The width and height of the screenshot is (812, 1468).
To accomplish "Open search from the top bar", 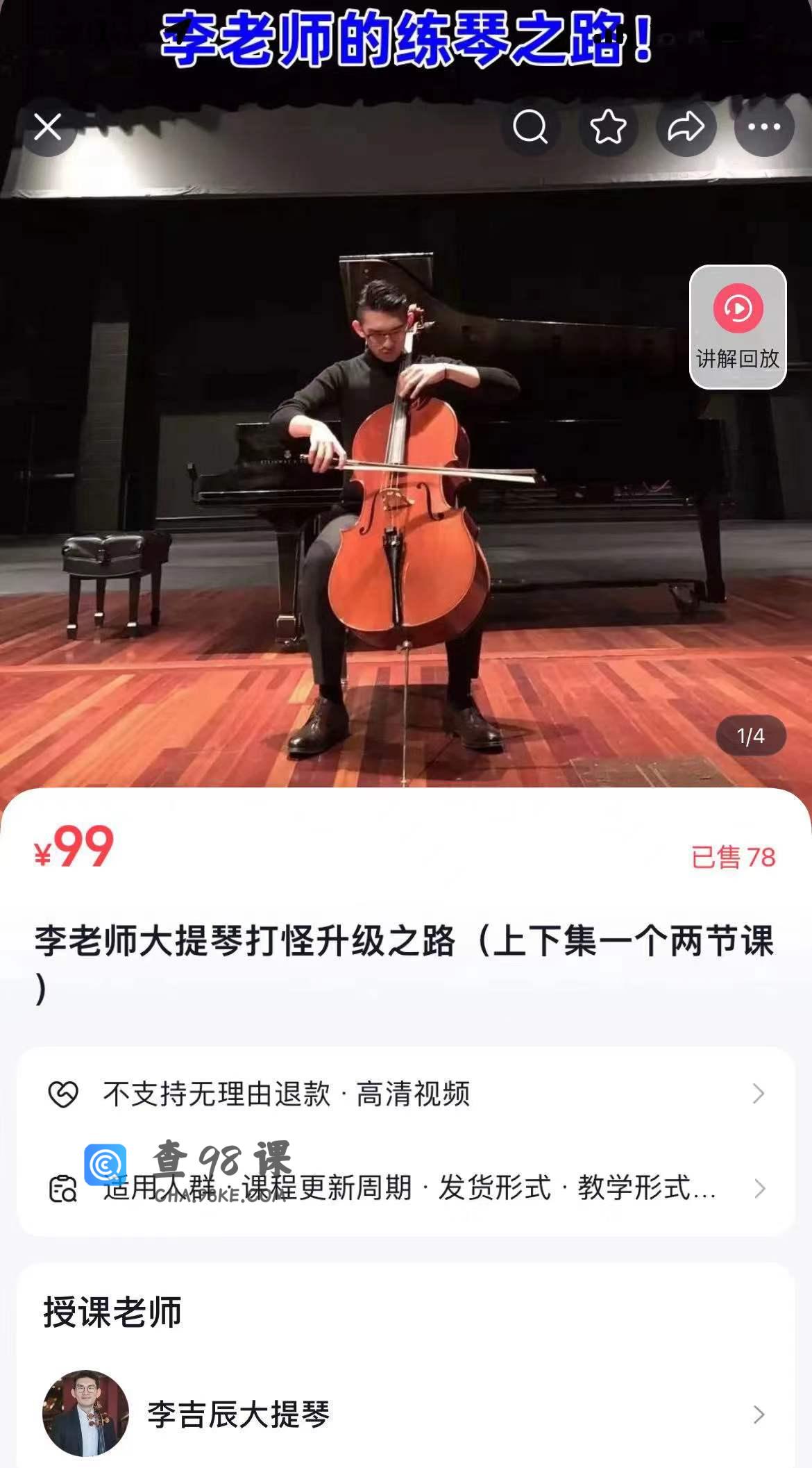I will point(530,127).
